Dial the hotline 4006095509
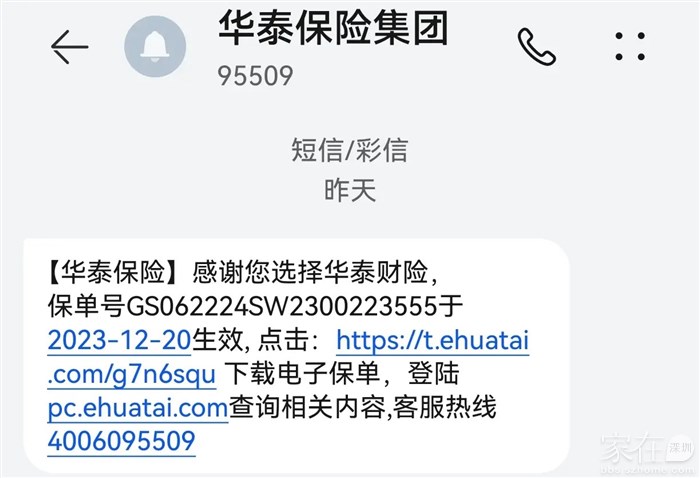The width and height of the screenshot is (700, 478). [121, 441]
